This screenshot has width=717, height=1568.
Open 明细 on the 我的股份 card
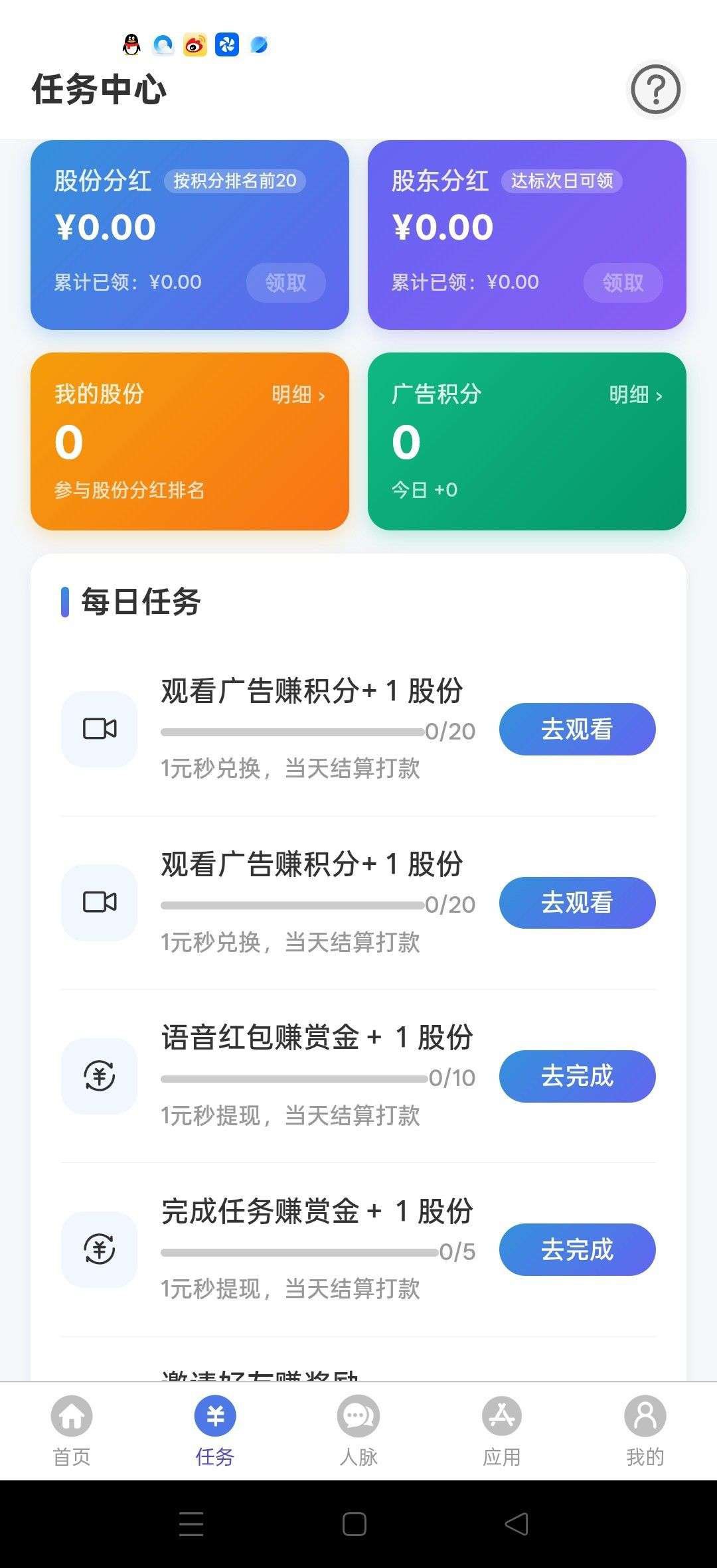(x=298, y=395)
